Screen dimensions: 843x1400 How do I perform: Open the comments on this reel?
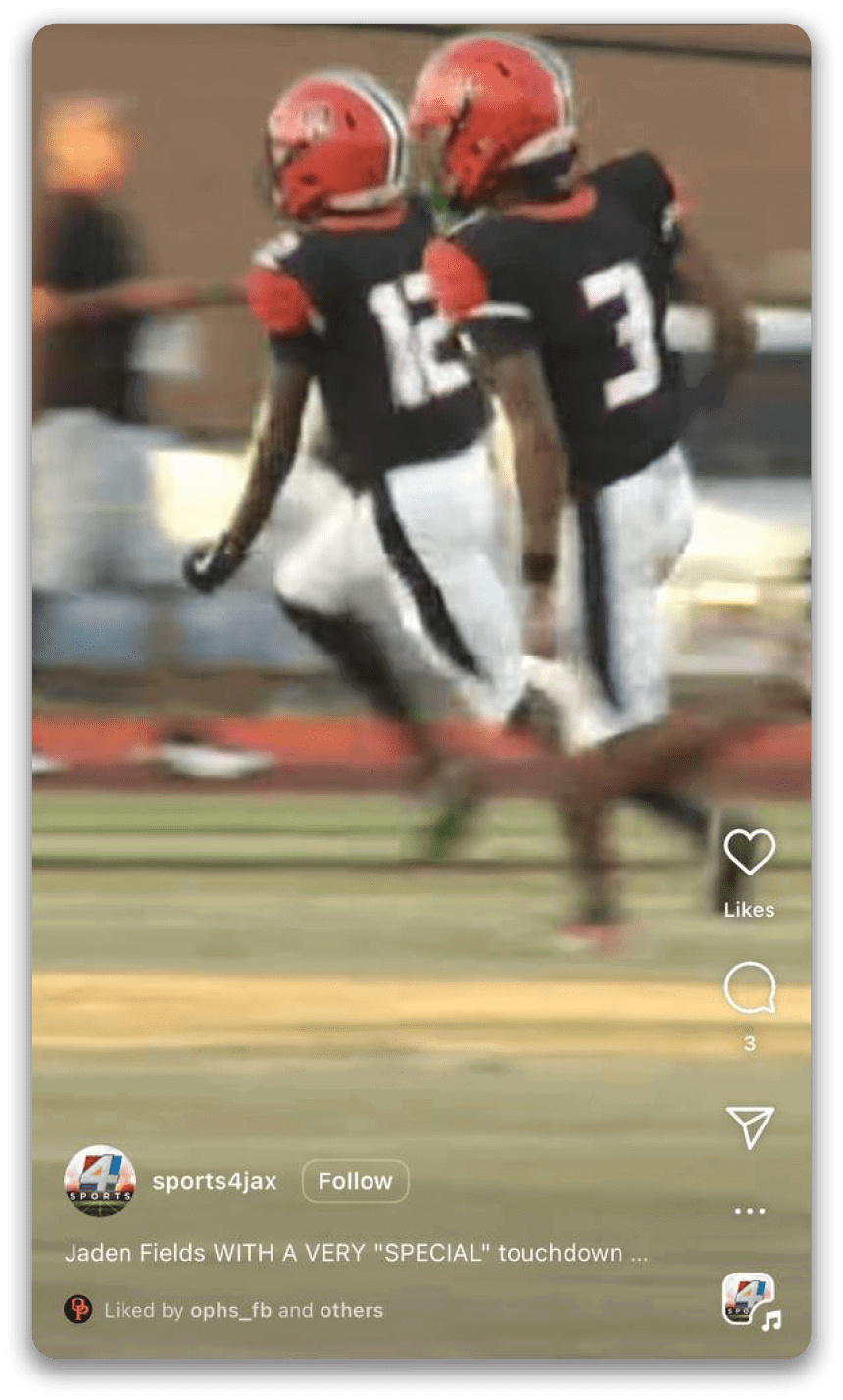click(750, 988)
